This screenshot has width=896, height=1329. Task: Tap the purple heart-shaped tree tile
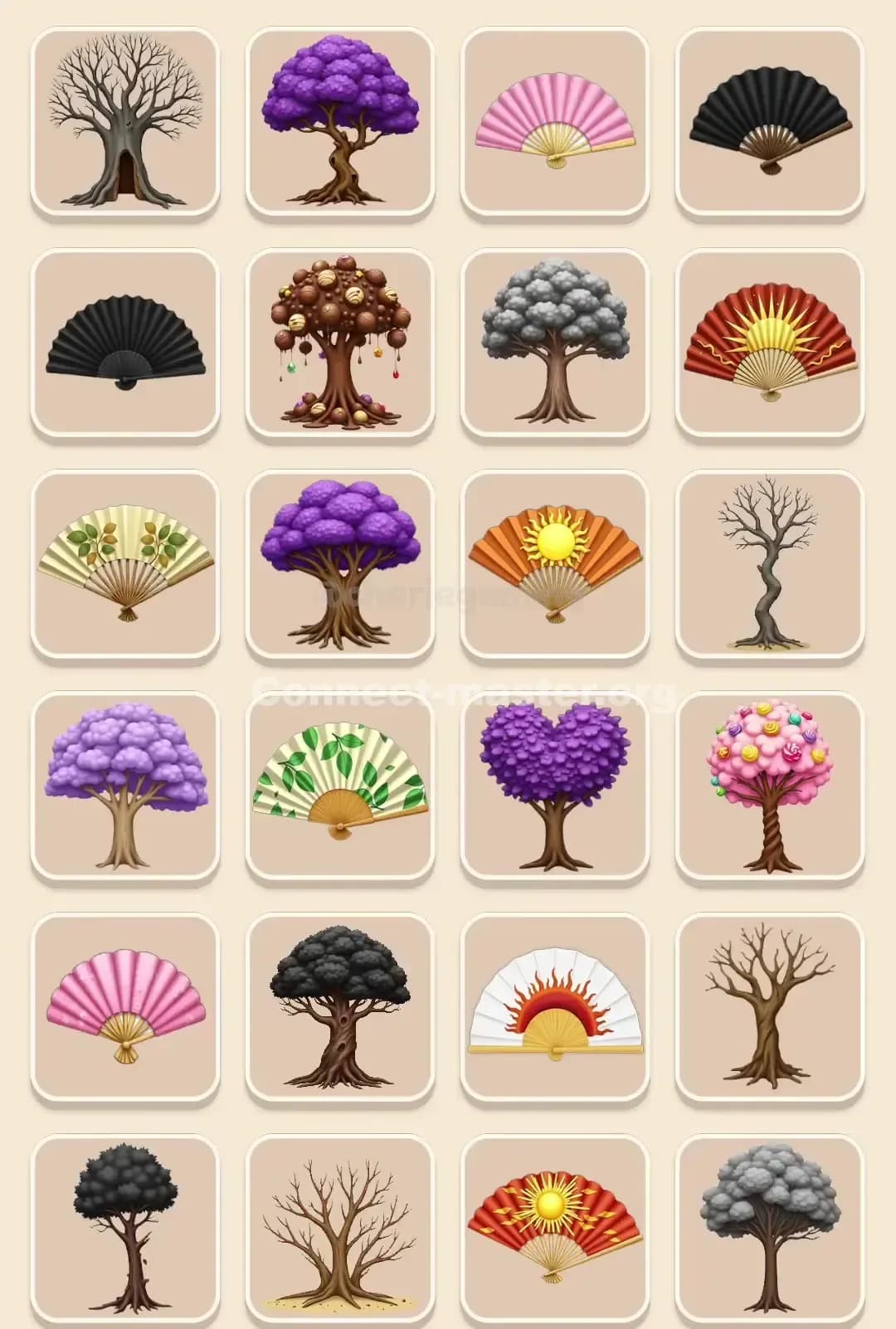[x=555, y=786]
